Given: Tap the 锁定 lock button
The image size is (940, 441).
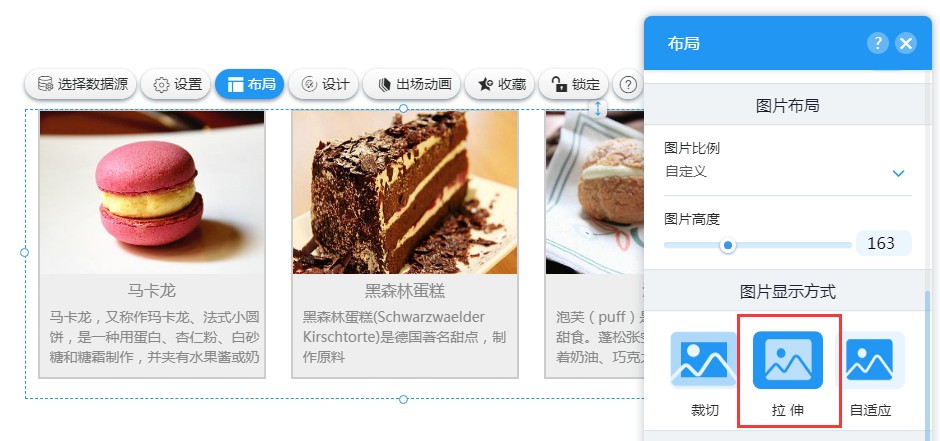Looking at the screenshot, I should [574, 84].
